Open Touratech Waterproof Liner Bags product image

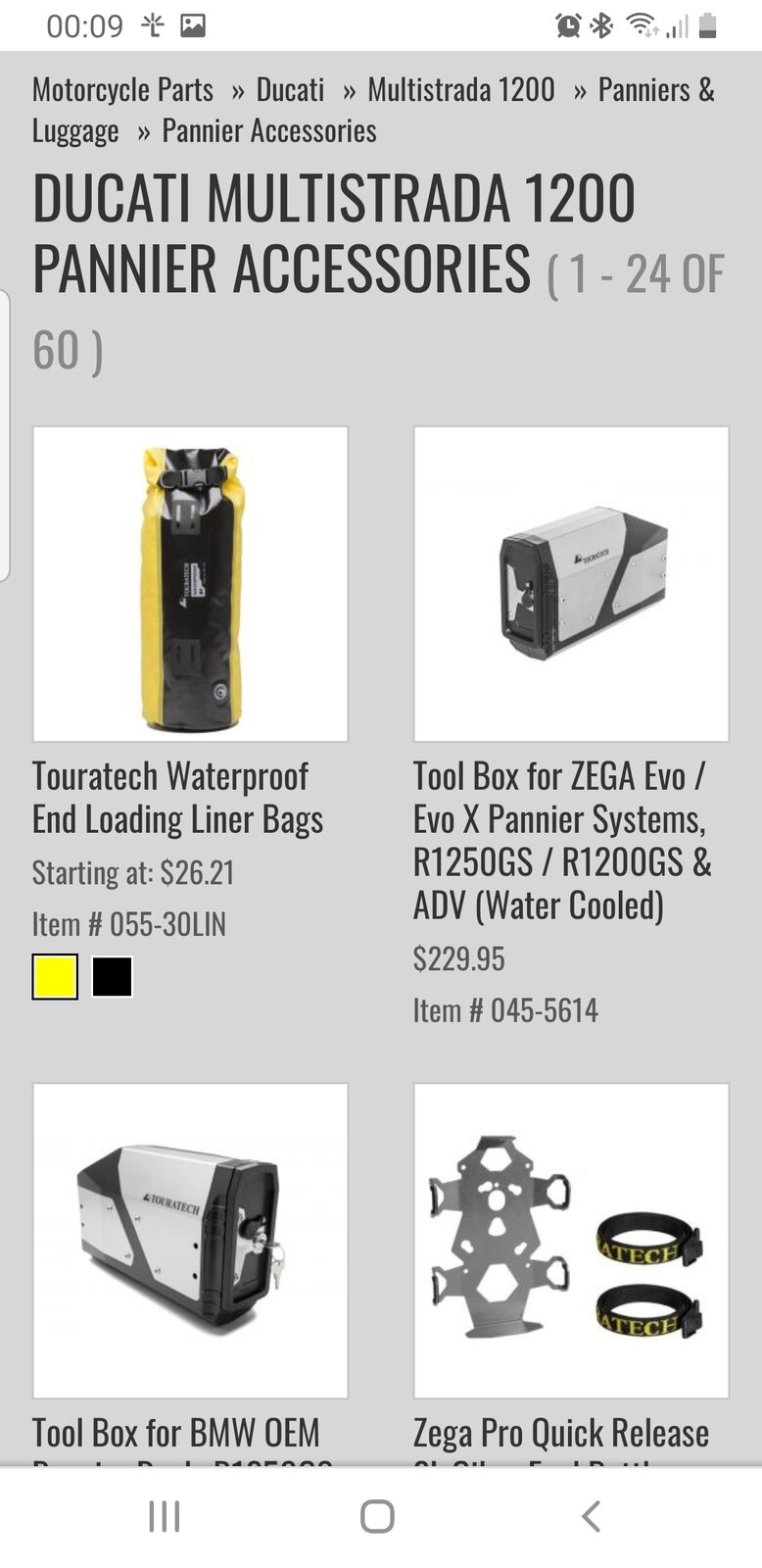pos(190,584)
